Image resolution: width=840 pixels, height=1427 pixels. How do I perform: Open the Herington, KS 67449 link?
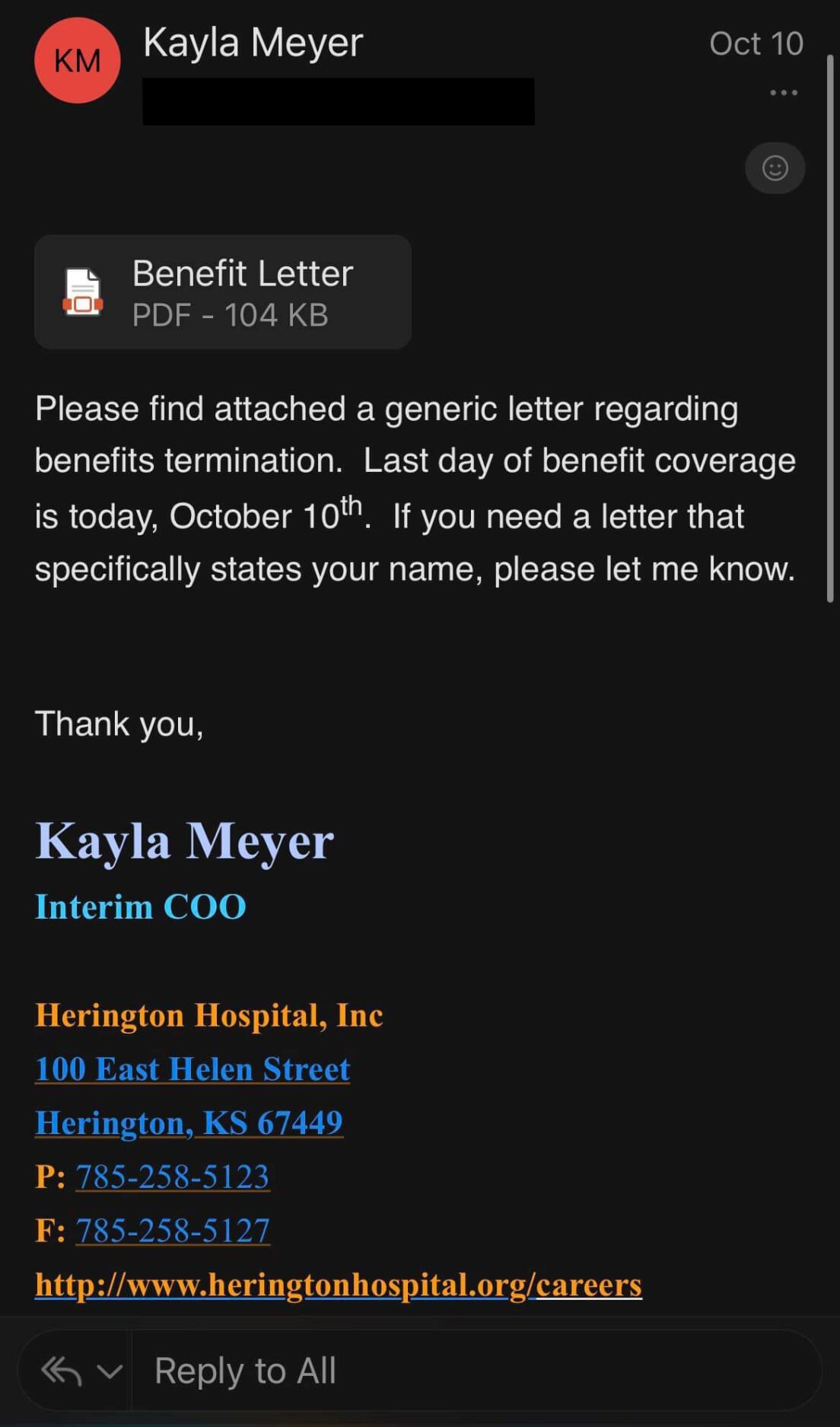tap(189, 1123)
